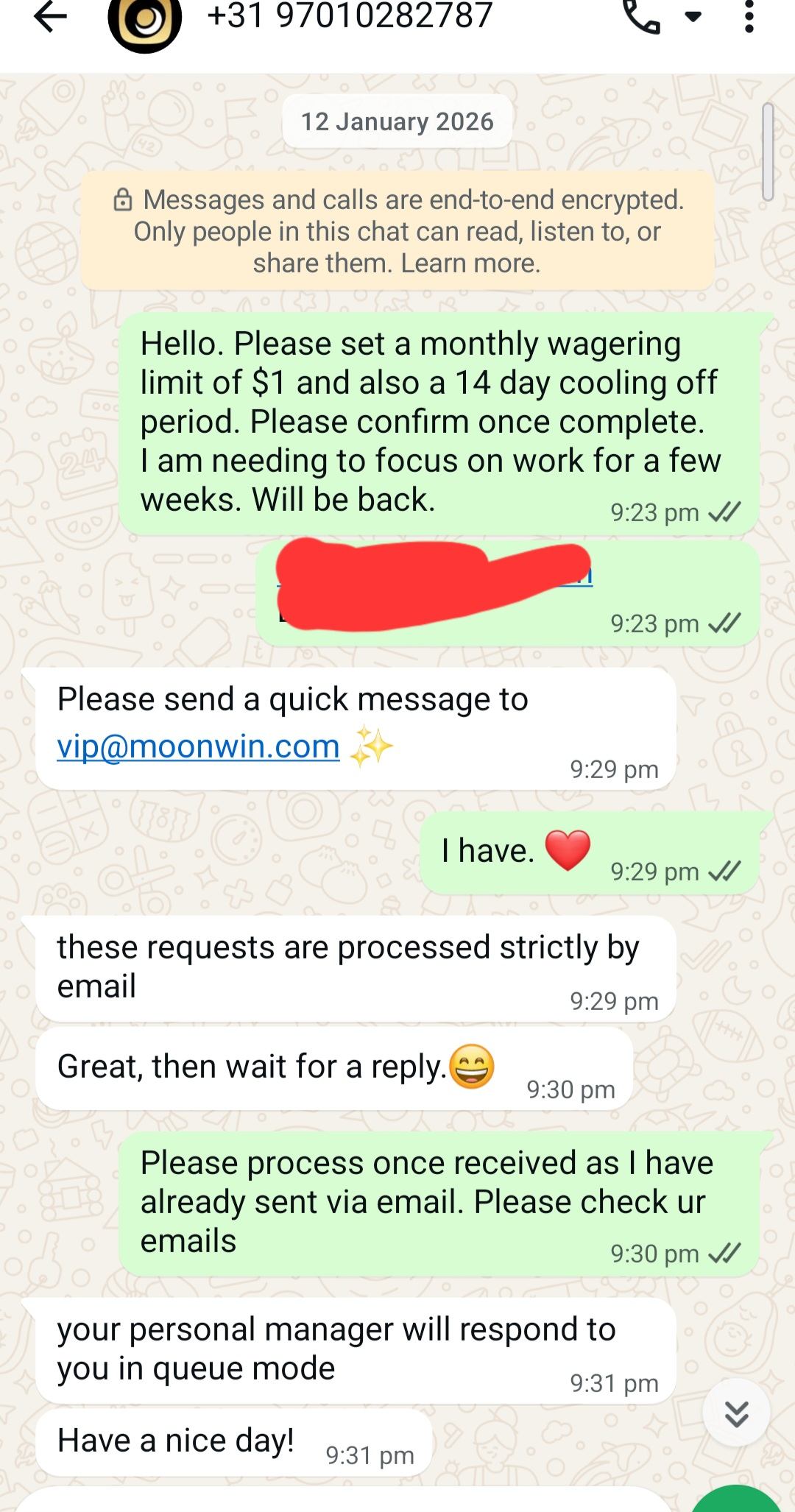Open the vip@moonwin.com email link
The image size is (795, 1512).
coord(199,746)
